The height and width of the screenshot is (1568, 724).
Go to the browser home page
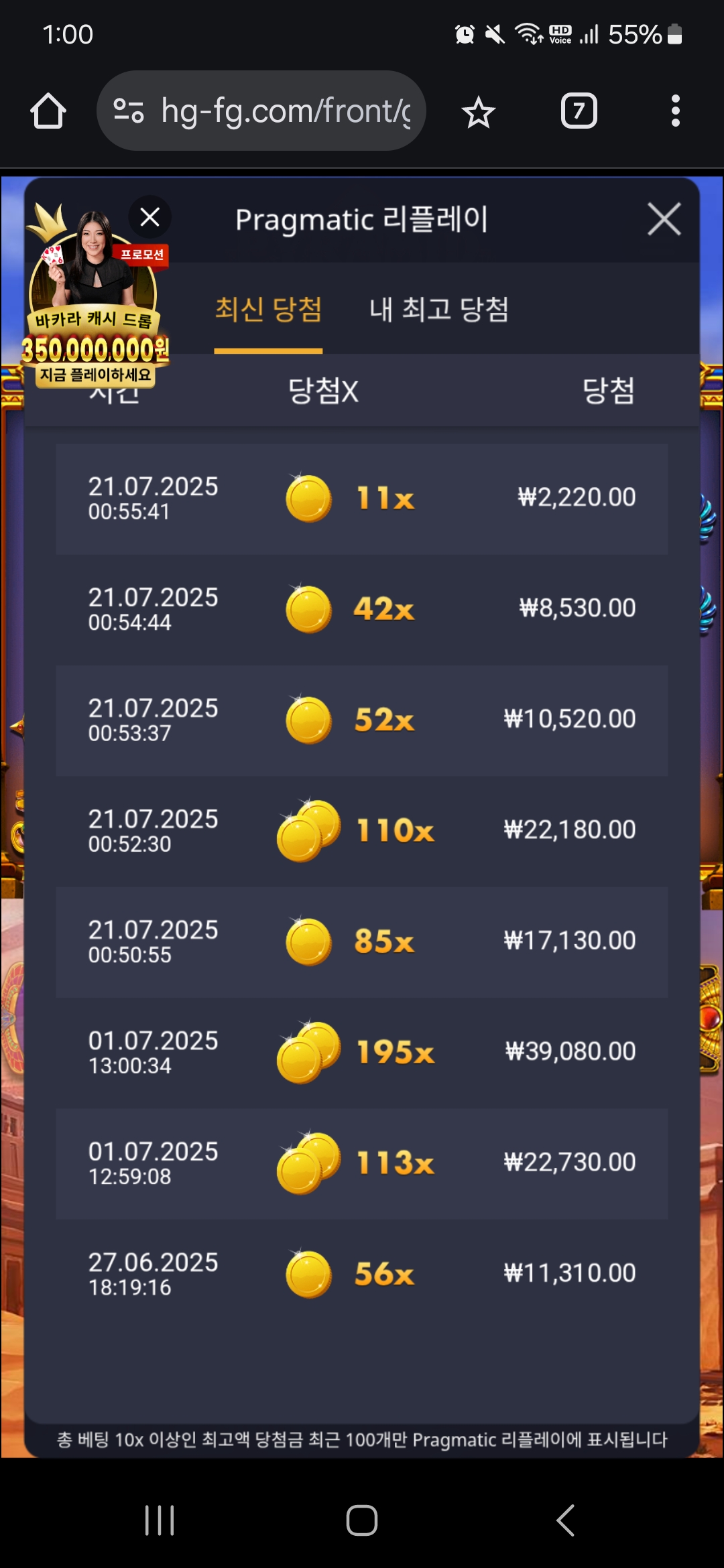click(x=48, y=111)
